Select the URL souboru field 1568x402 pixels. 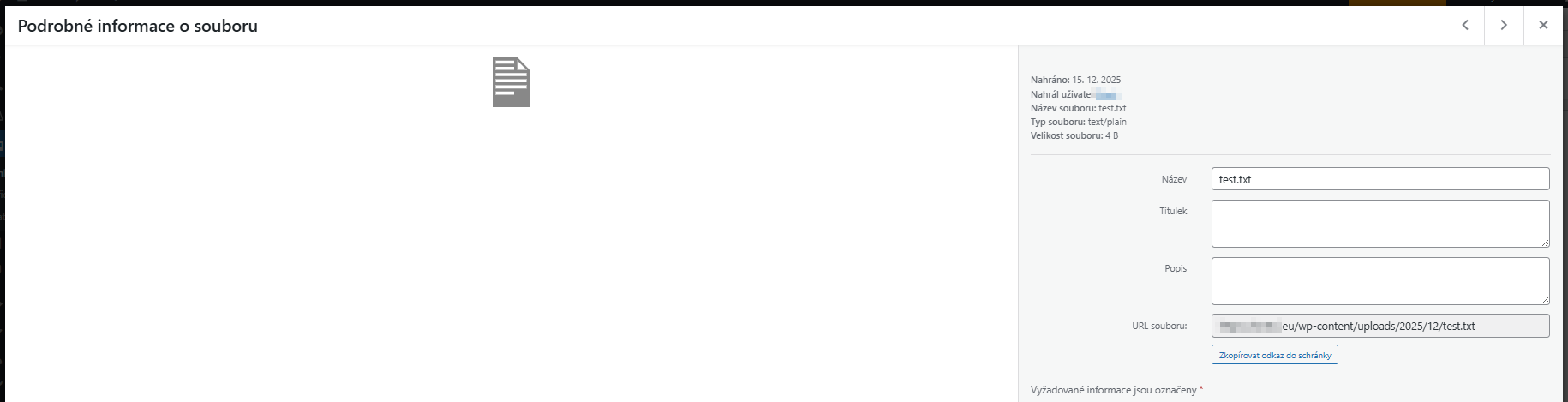click(x=1379, y=327)
